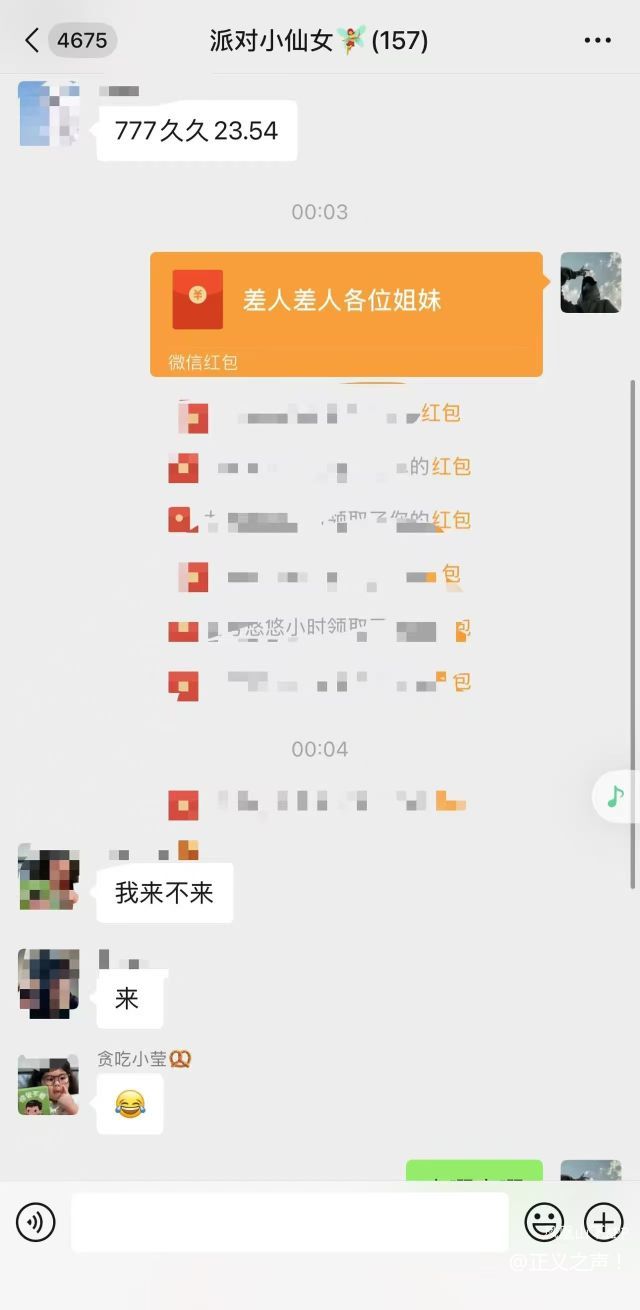This screenshot has height=1310, width=640.
Task: Go back to the chat list
Action: (32, 41)
